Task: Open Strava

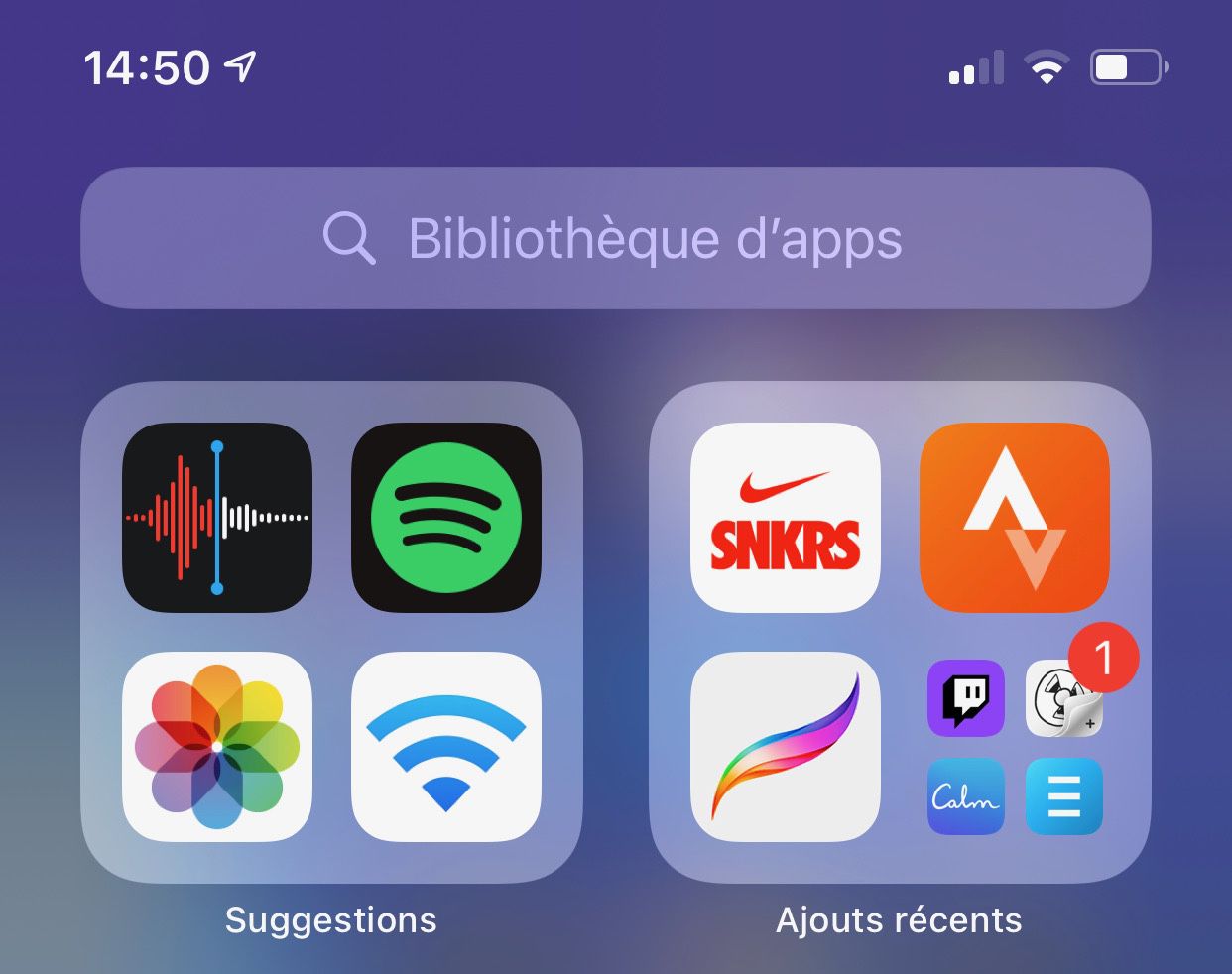Action: coord(1014,518)
